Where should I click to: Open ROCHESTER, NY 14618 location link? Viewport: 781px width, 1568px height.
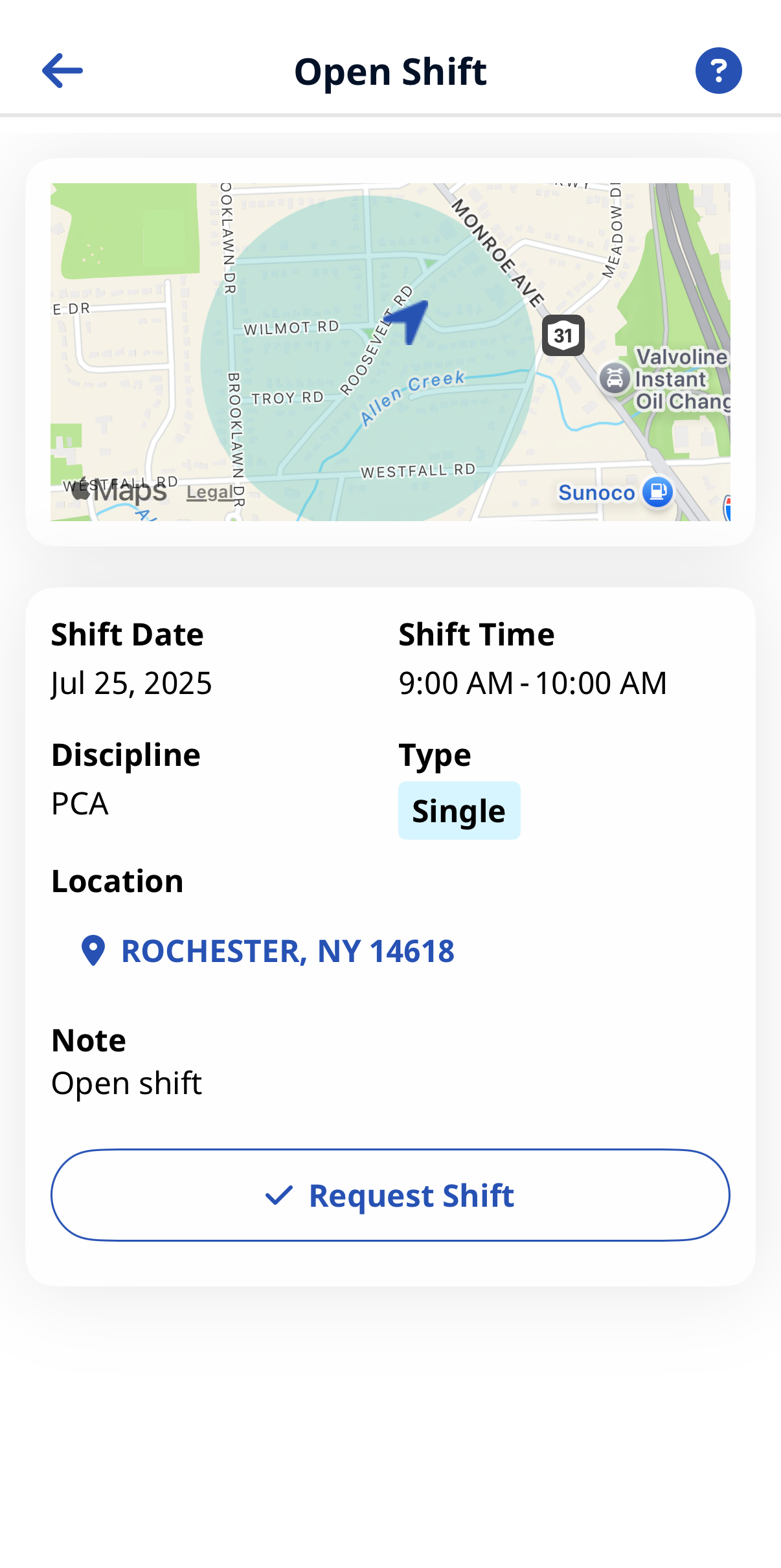(288, 951)
